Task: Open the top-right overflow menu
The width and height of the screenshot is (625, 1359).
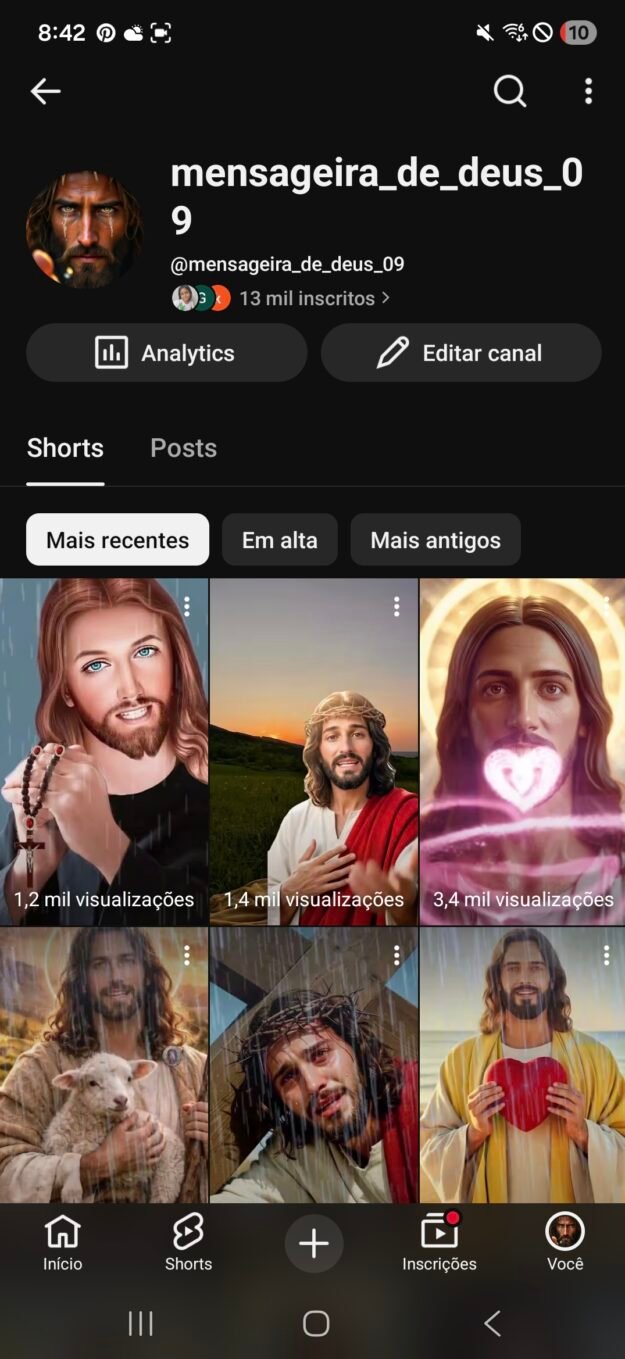Action: click(x=588, y=92)
